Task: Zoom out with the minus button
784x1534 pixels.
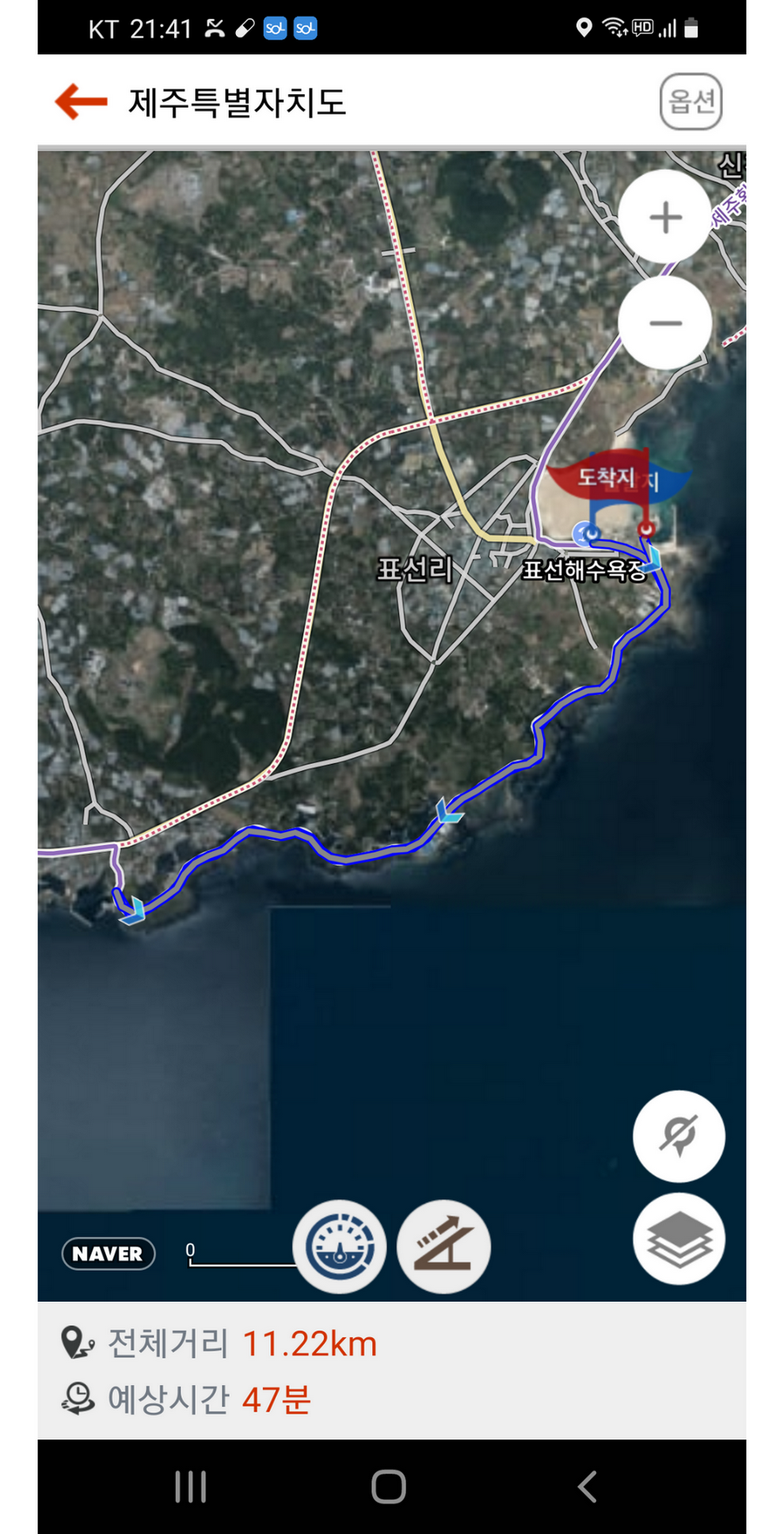Action: click(665, 322)
